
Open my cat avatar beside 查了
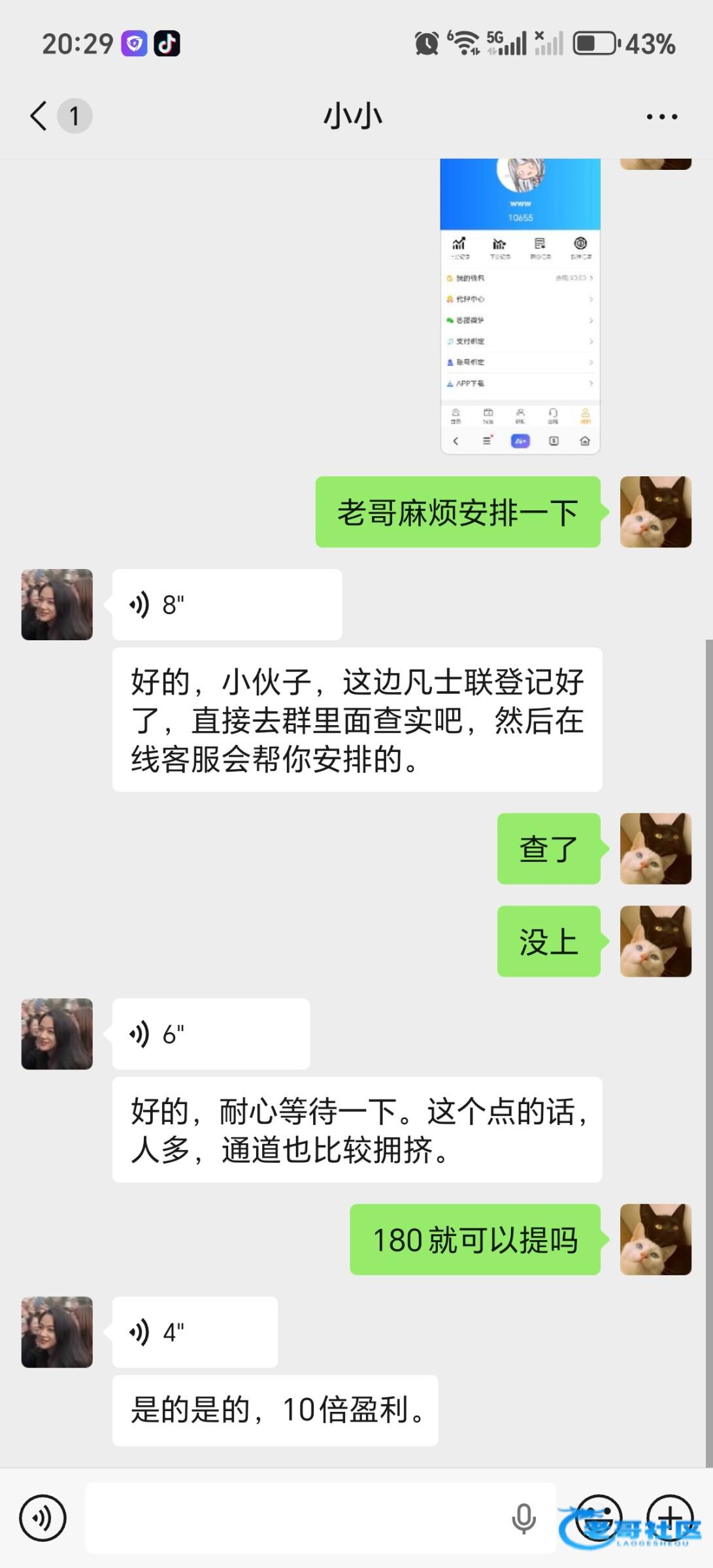655,849
